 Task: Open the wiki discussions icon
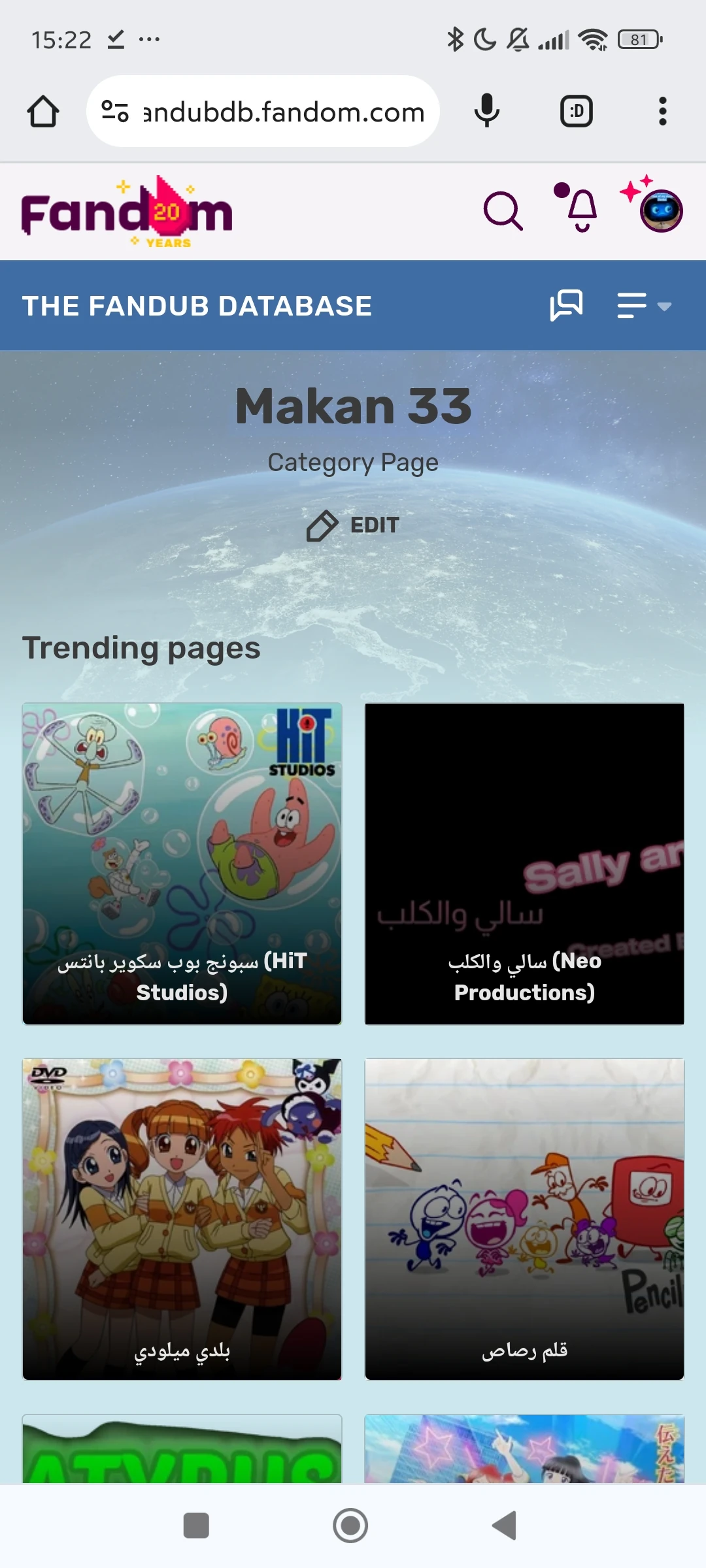click(566, 306)
